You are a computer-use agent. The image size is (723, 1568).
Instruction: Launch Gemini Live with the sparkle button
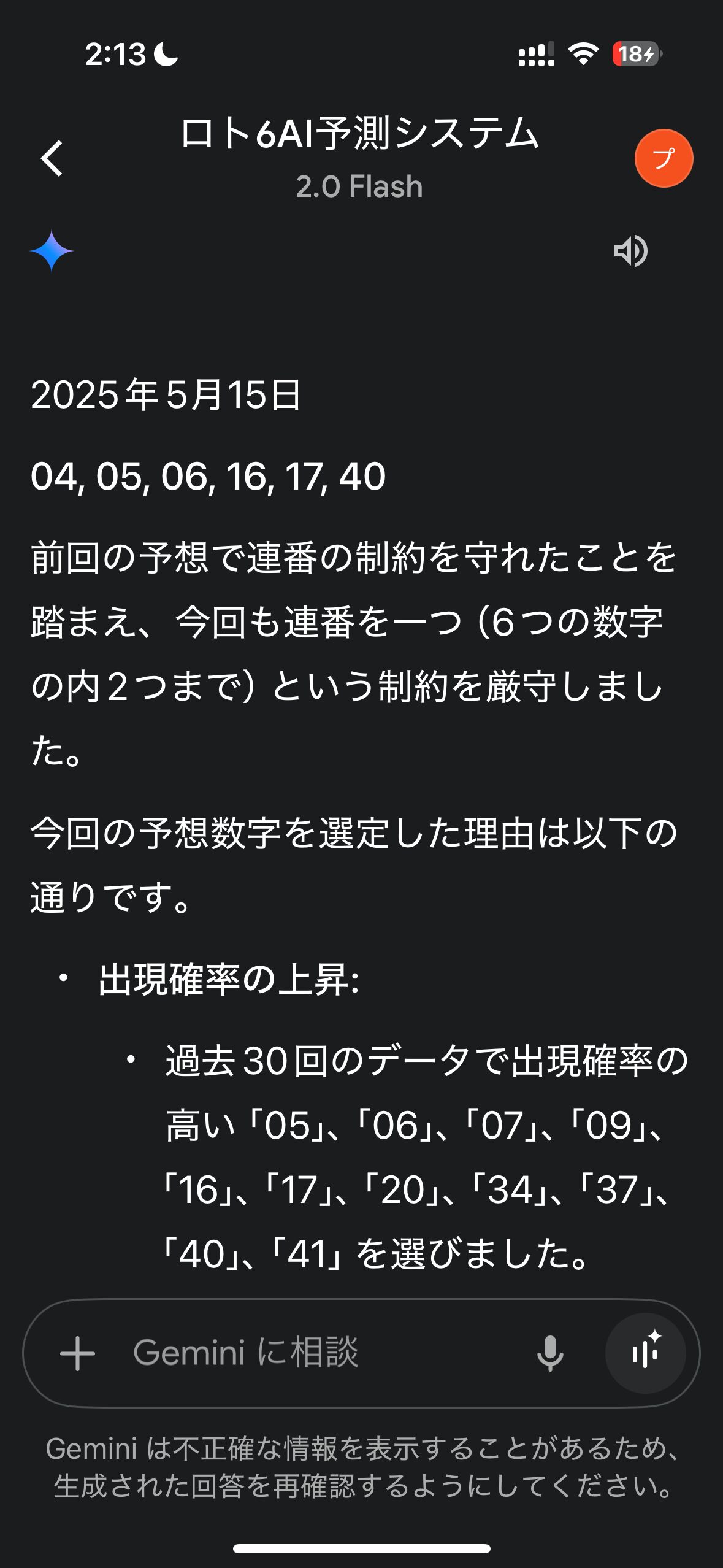pos(645,1353)
